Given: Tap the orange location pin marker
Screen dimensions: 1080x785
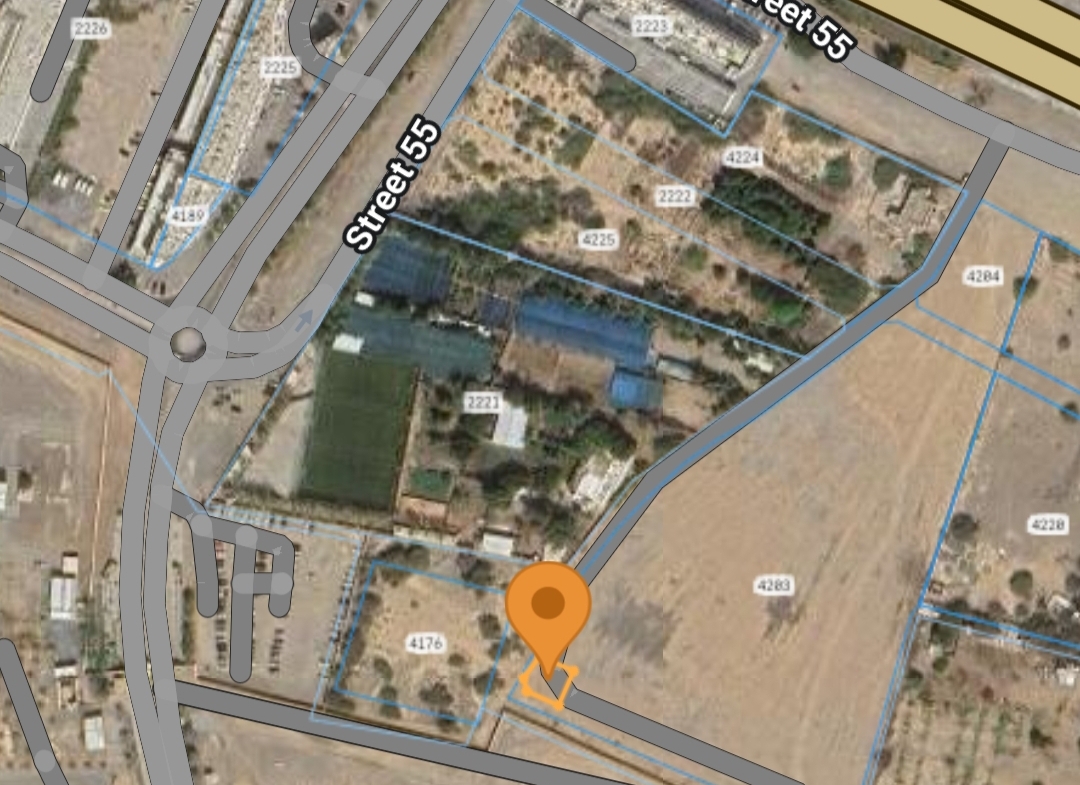Looking at the screenshot, I should pos(548,606).
